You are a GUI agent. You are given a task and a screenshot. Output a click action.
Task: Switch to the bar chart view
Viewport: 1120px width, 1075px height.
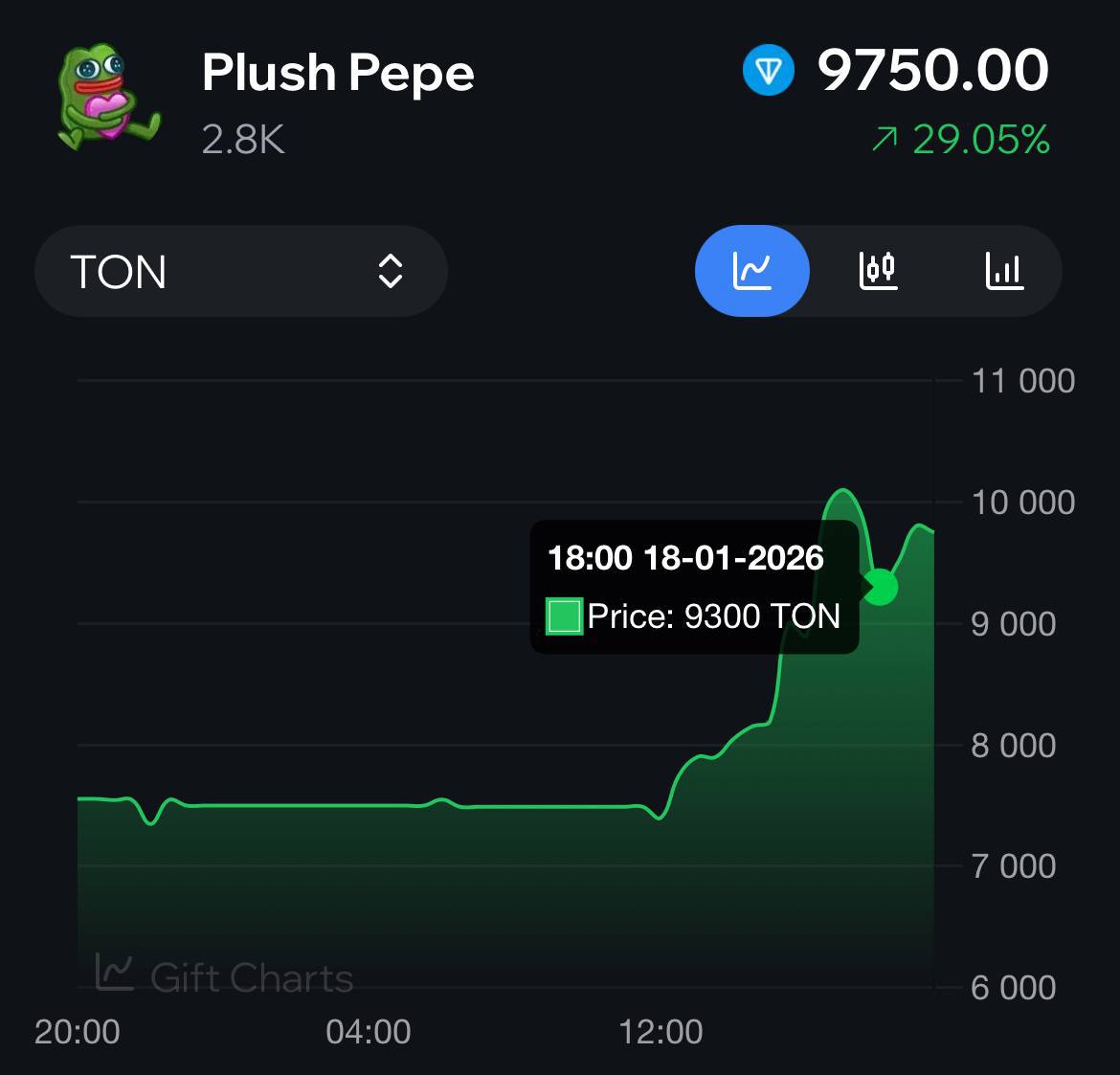[x=1004, y=272]
